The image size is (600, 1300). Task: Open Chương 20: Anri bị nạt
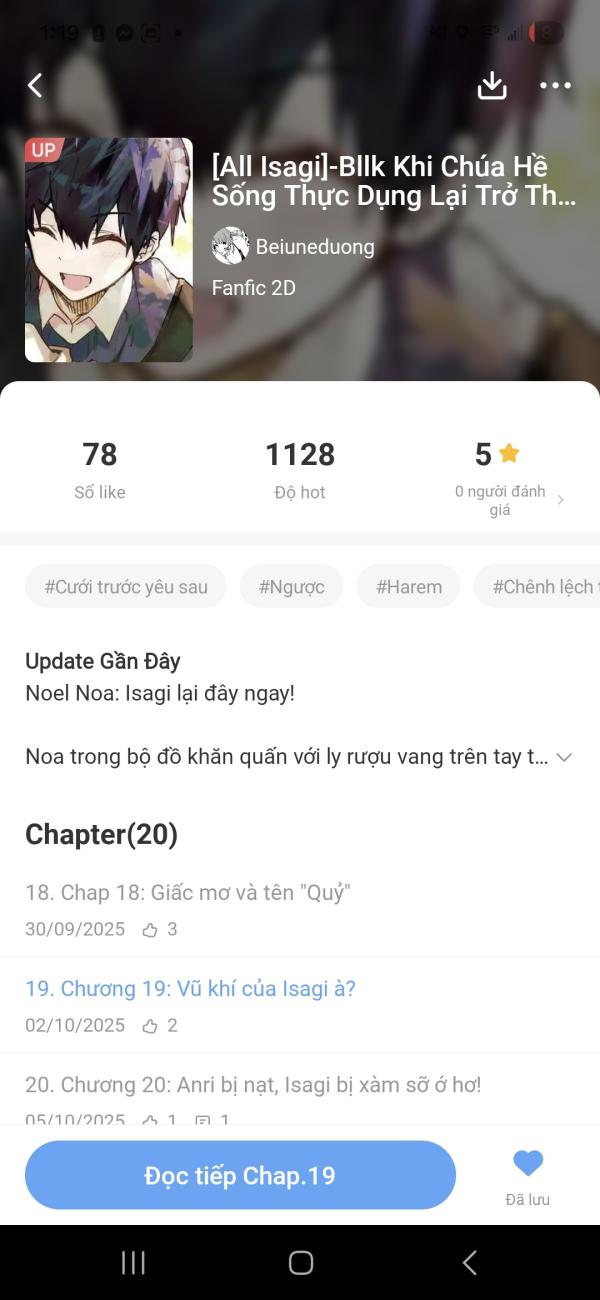(x=253, y=1085)
